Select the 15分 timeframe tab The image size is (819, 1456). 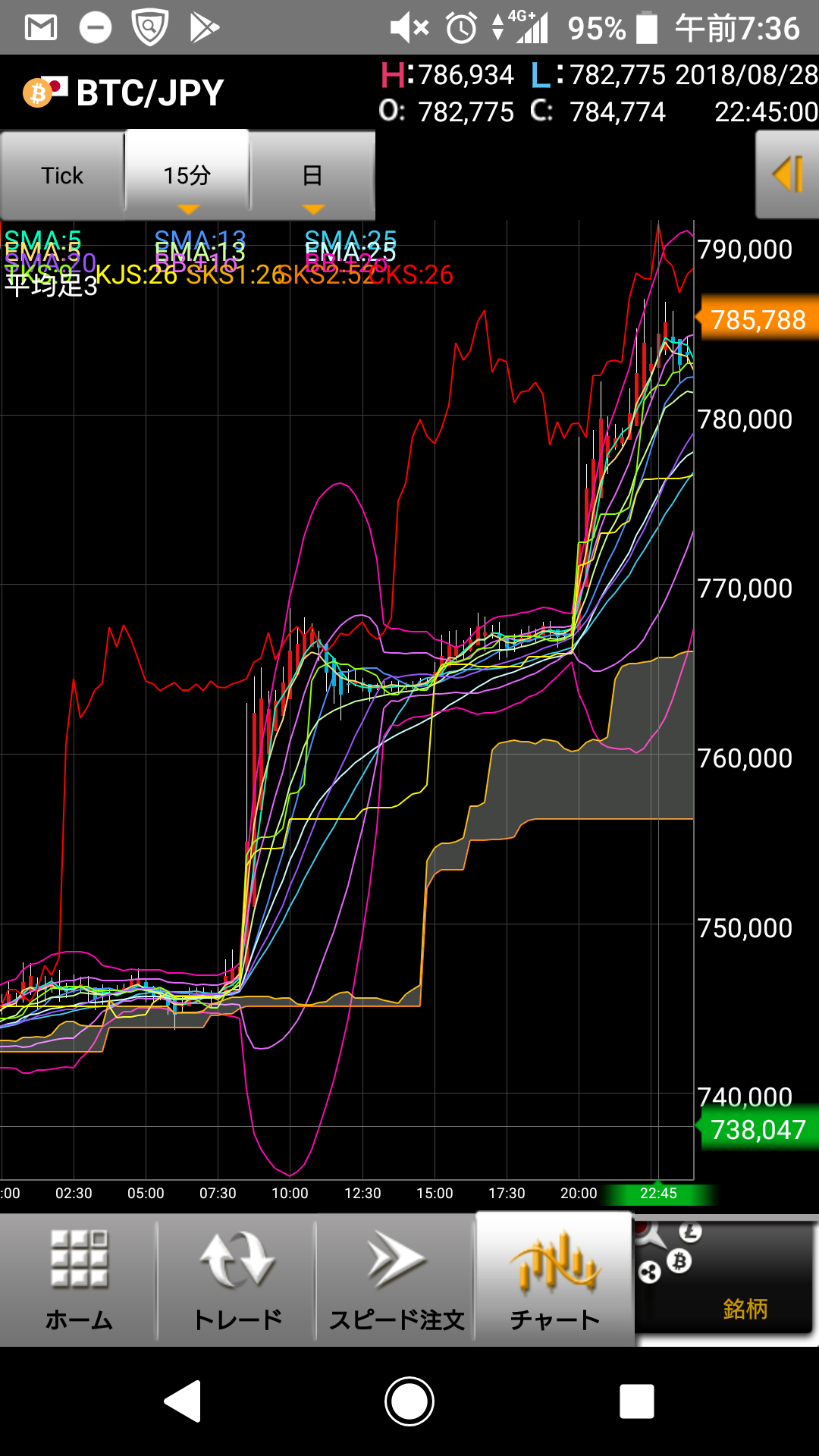187,175
